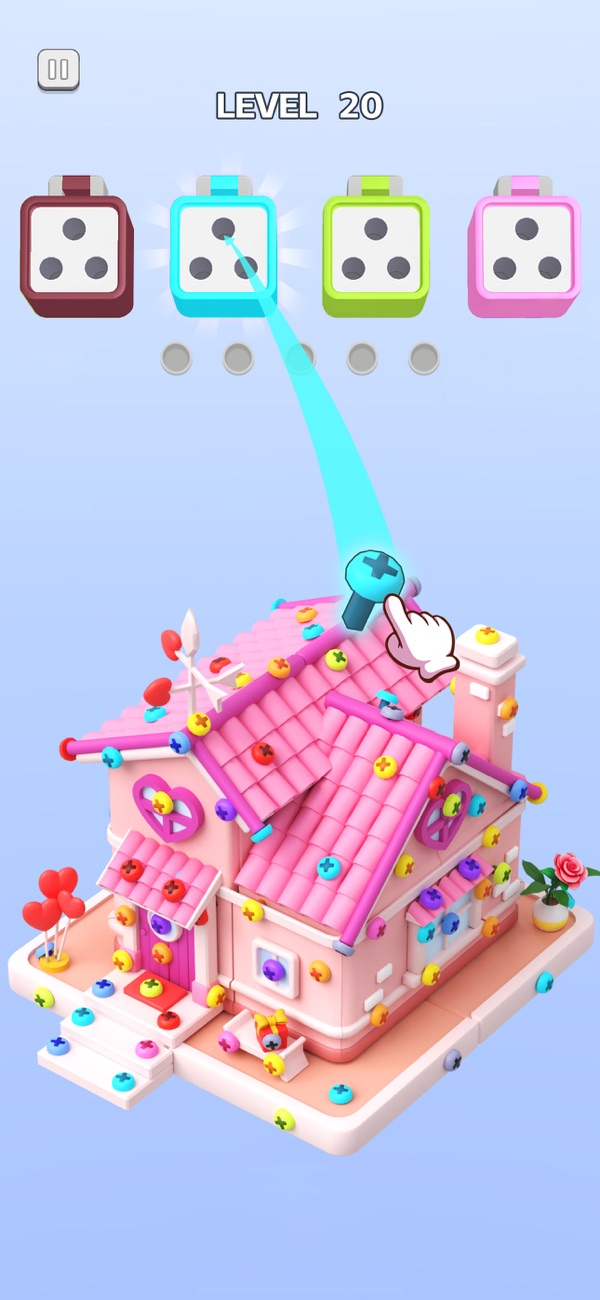Viewport: 600px width, 1300px height.
Task: Remove the screw on the red gift box
Action: click(x=271, y=1041)
